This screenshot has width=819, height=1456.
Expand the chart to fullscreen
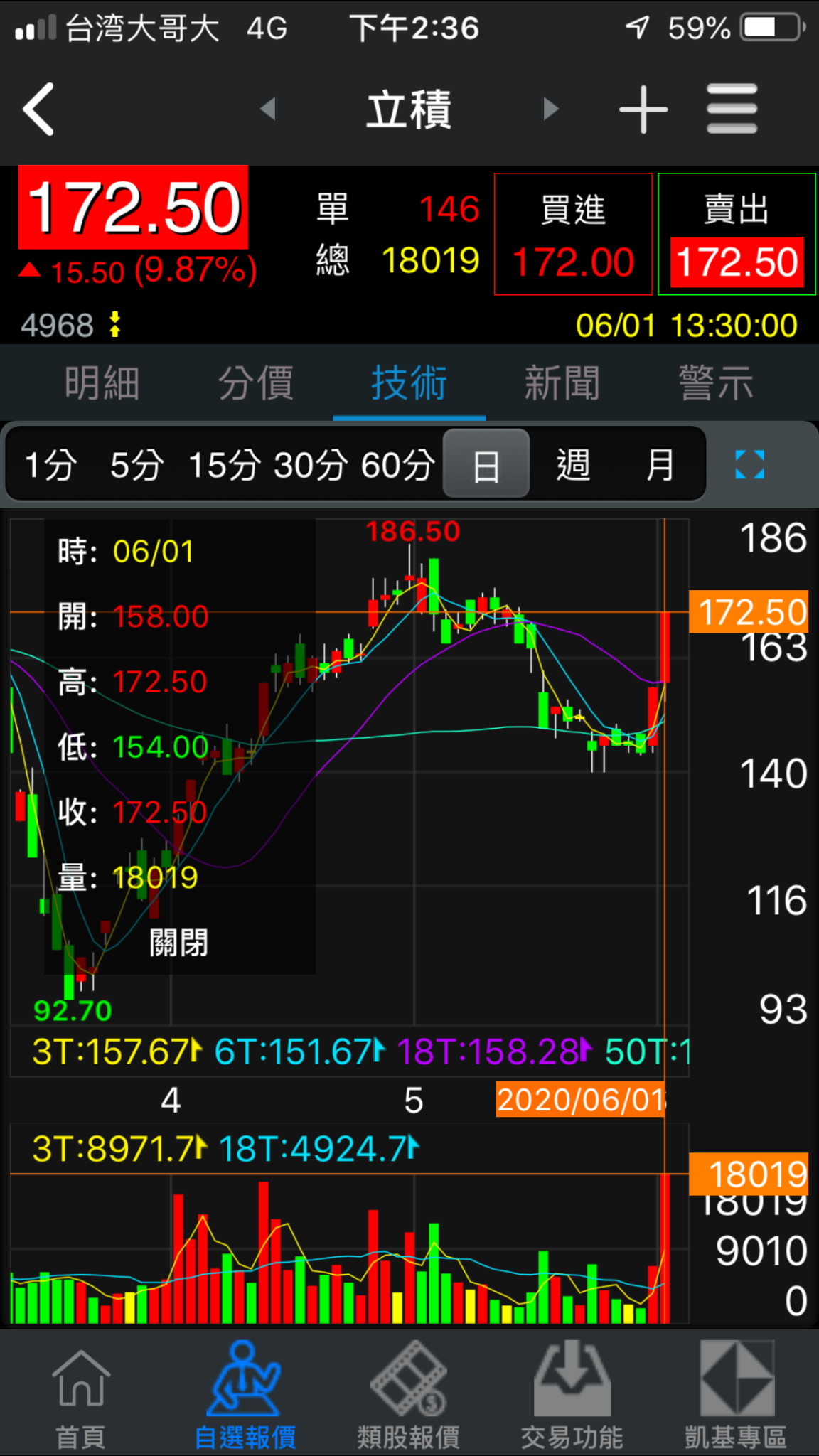(749, 465)
